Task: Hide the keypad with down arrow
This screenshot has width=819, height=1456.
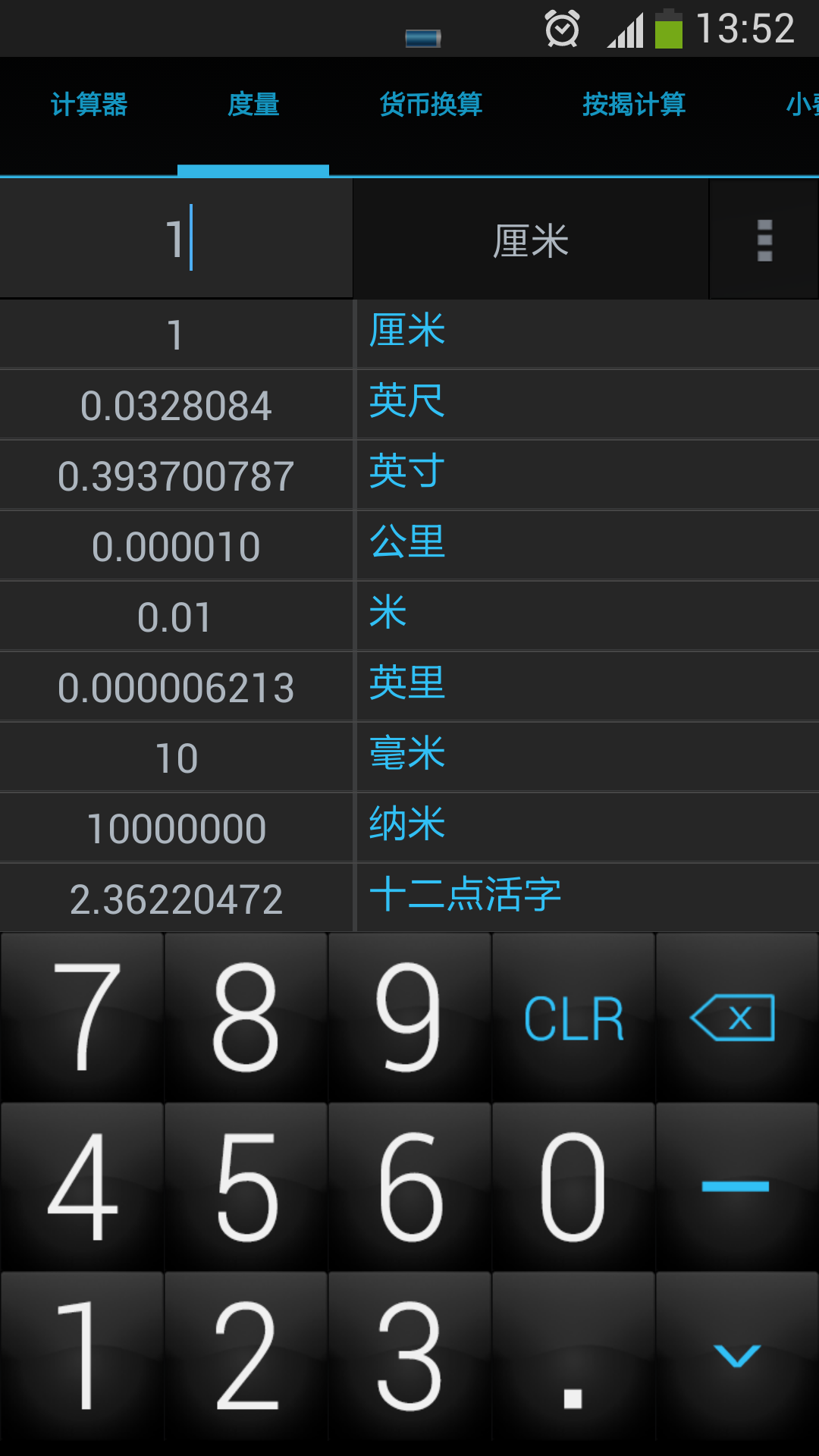Action: tap(736, 1357)
